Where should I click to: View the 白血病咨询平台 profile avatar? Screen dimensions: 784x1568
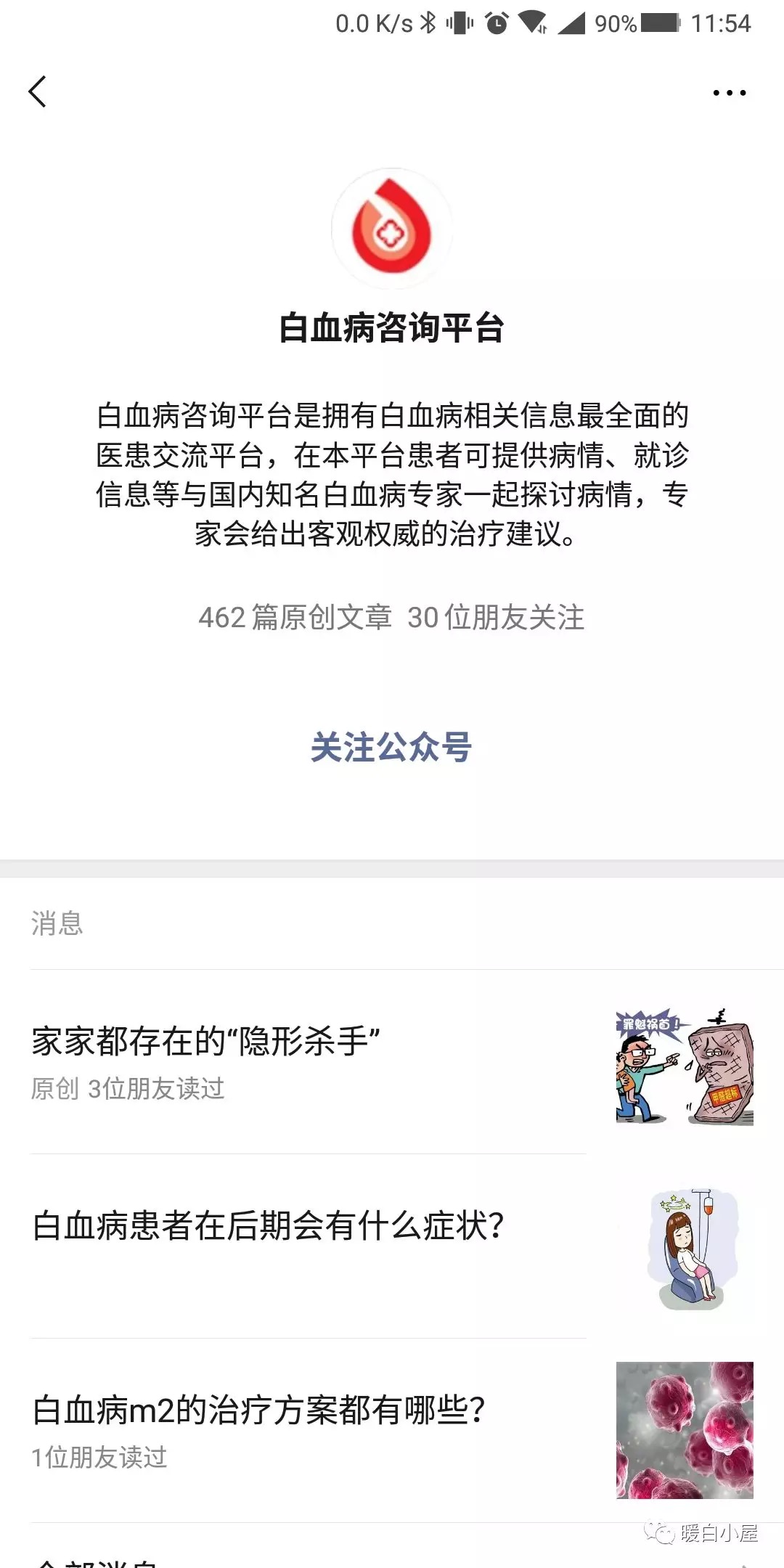click(392, 229)
